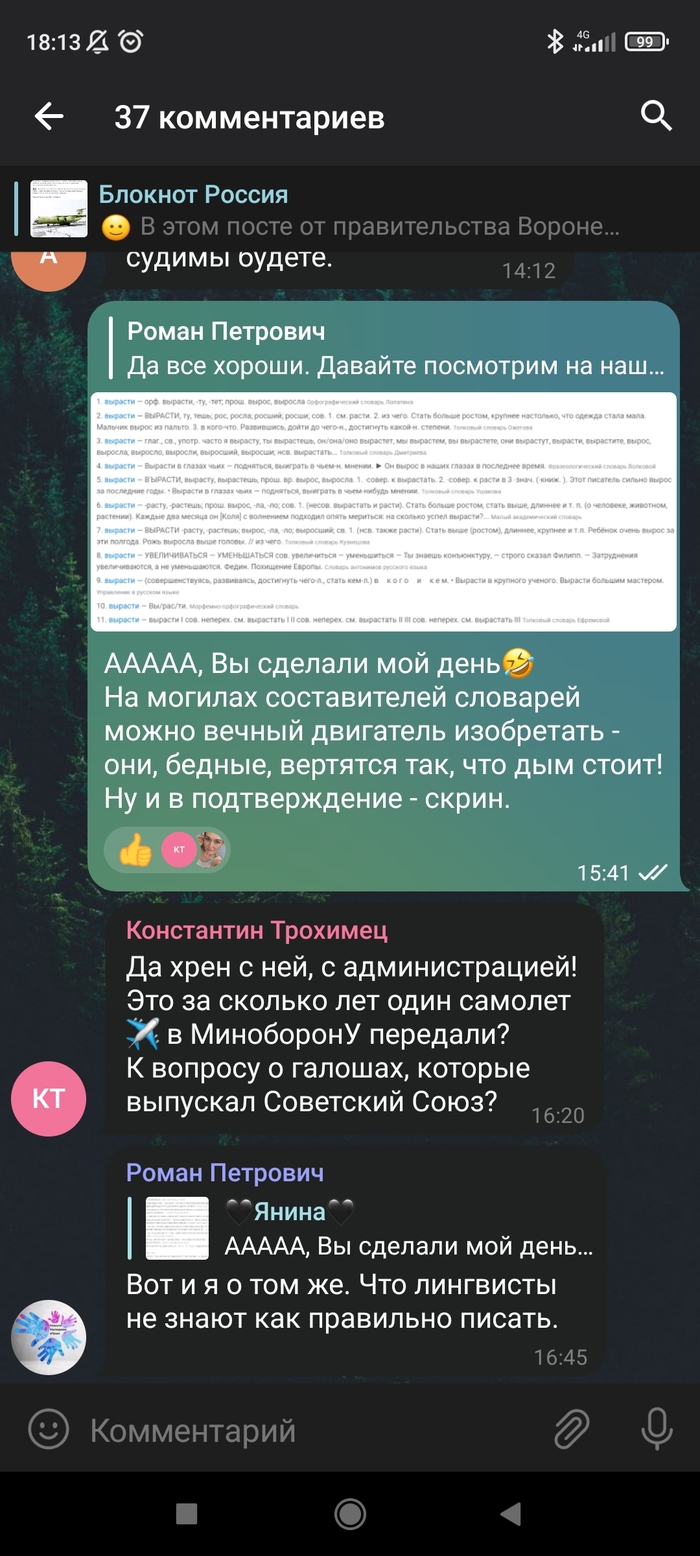
Task: Open Константин Трохимец's name link
Action: click(257, 931)
